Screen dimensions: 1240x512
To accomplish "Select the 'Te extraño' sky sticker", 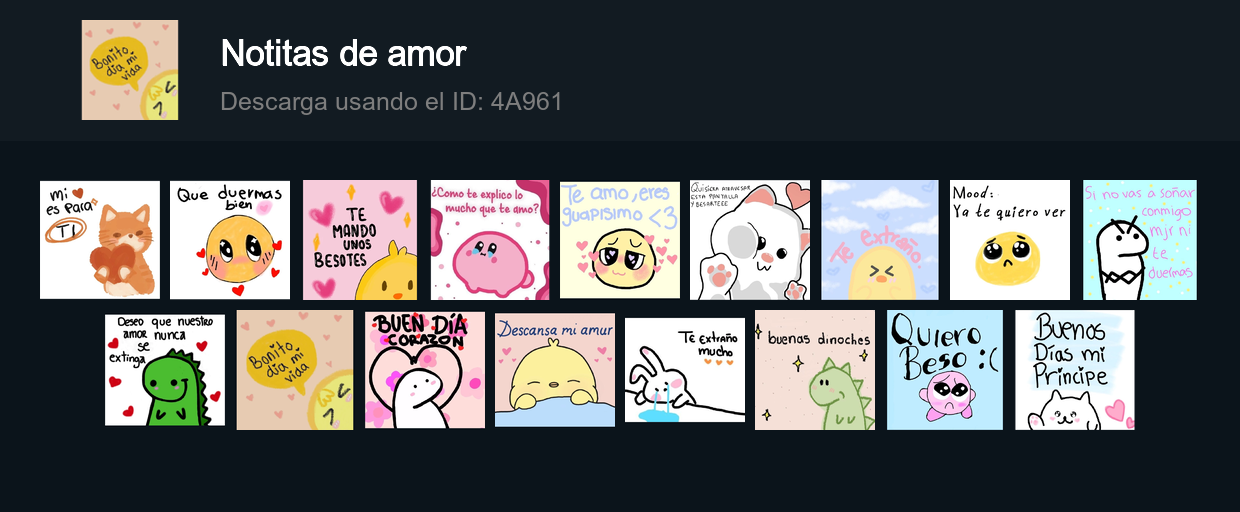I will click(x=880, y=239).
